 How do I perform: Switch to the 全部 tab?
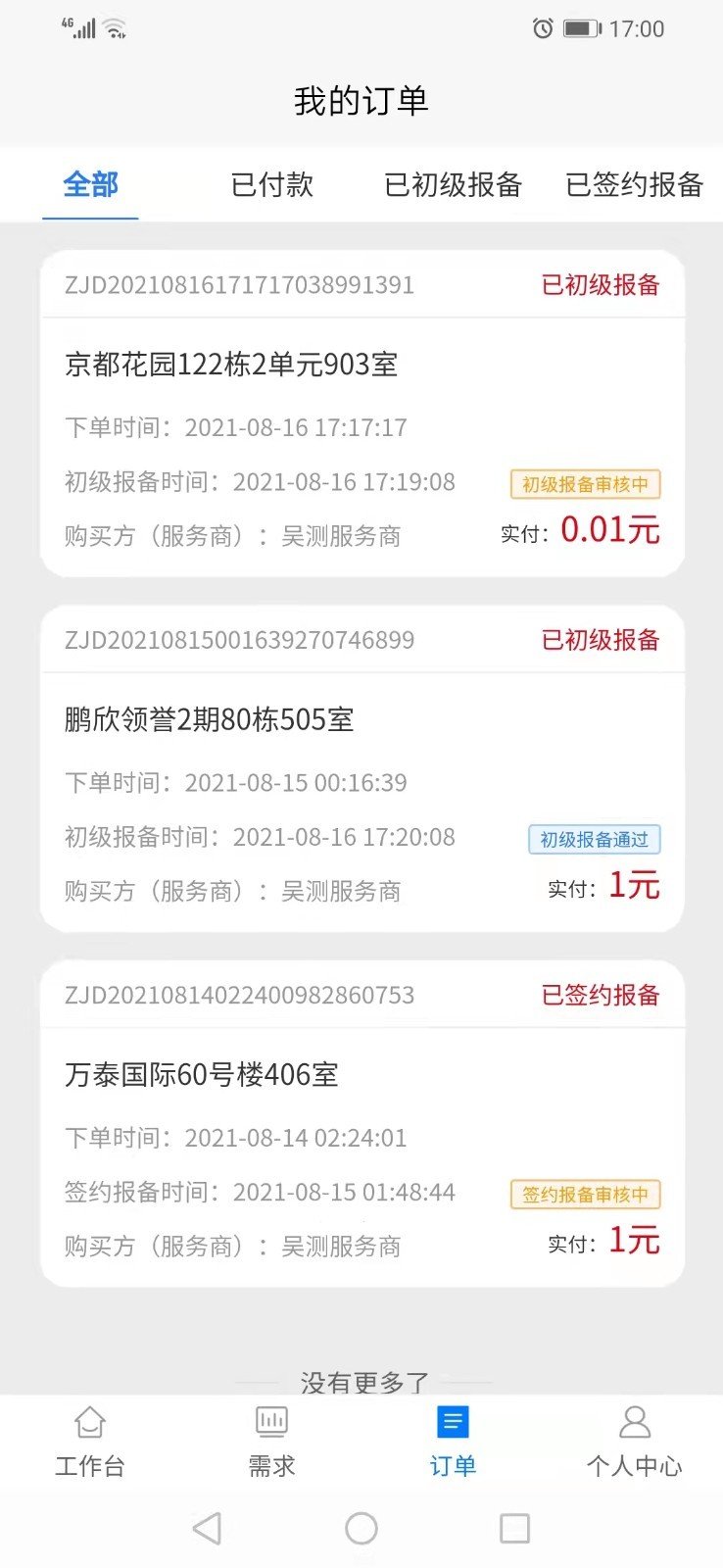tap(90, 183)
